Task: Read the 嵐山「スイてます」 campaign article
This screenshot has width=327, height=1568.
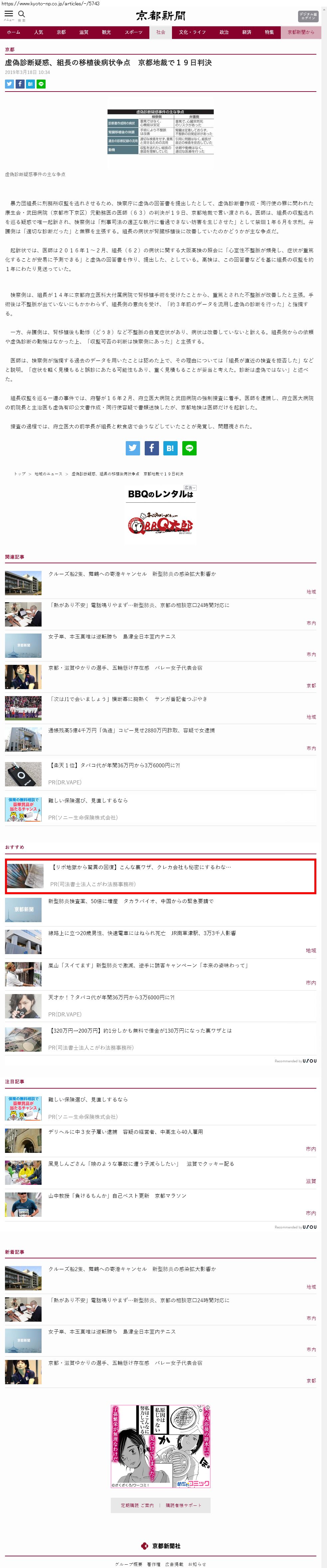Action: pos(148,965)
